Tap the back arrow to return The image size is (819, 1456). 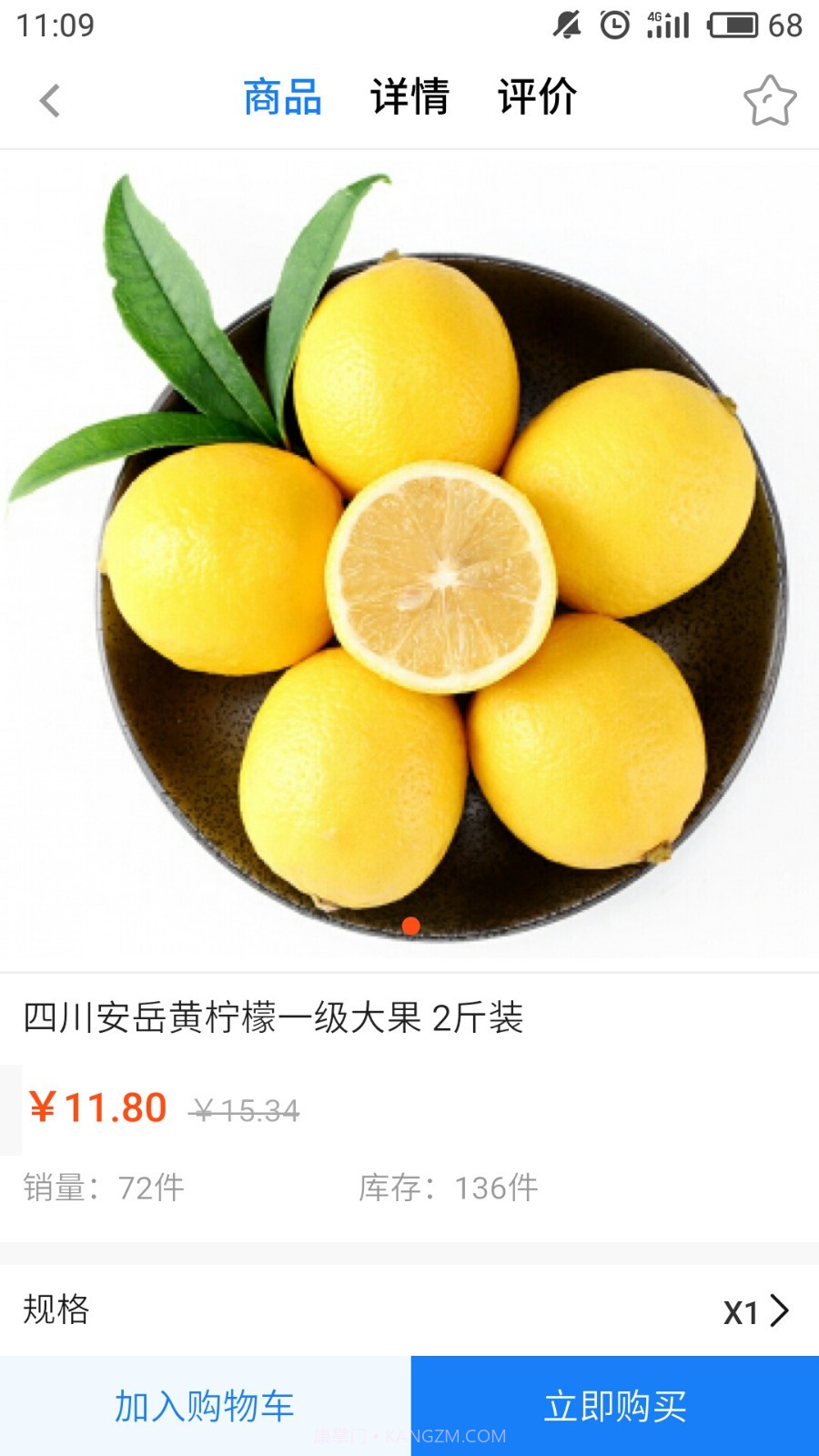click(51, 98)
